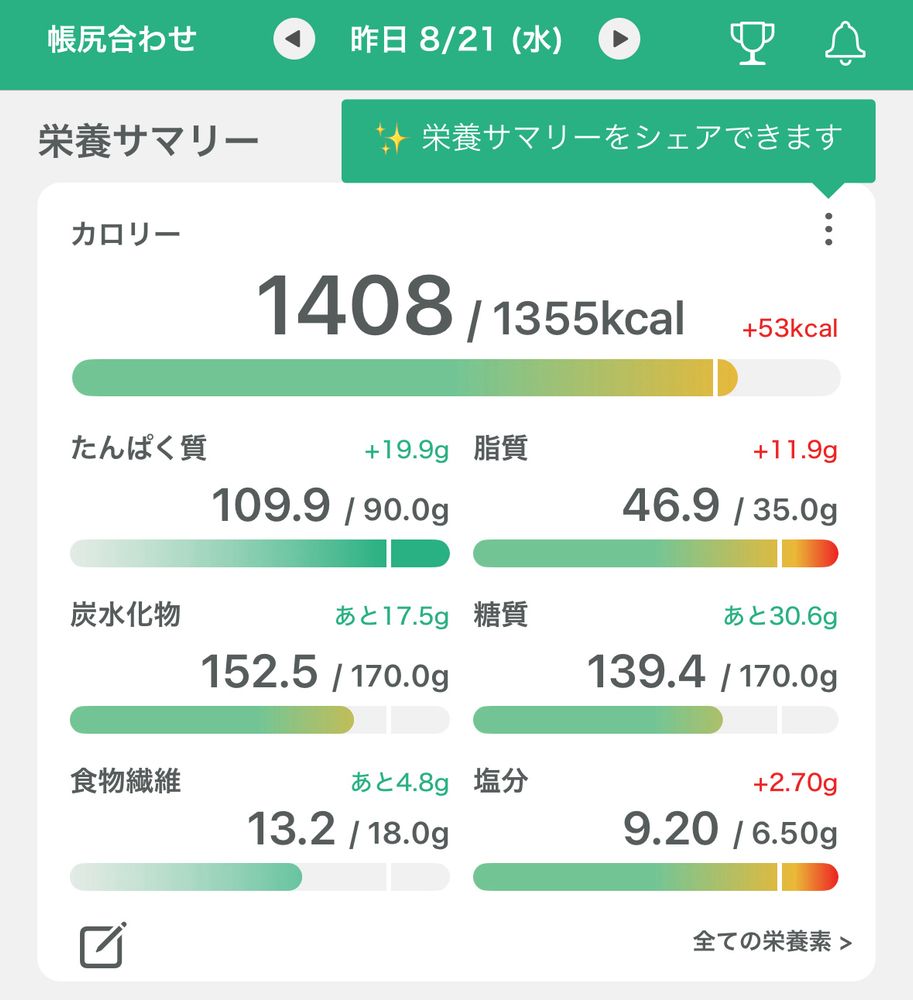The width and height of the screenshot is (913, 1000).
Task: Open the three-dot options menu on カロリー card
Action: [828, 230]
